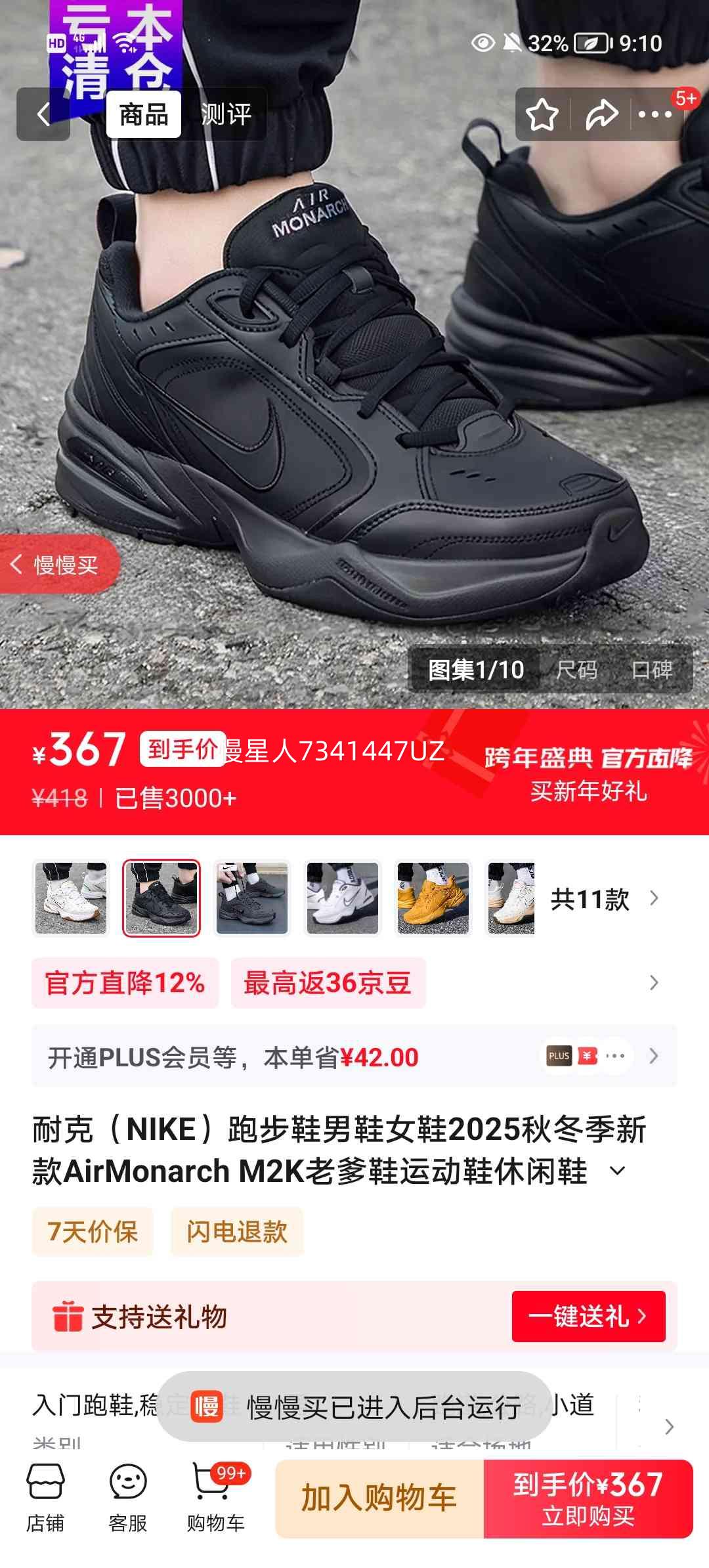
Task: Click the back arrow at top left
Action: pyautogui.click(x=42, y=114)
